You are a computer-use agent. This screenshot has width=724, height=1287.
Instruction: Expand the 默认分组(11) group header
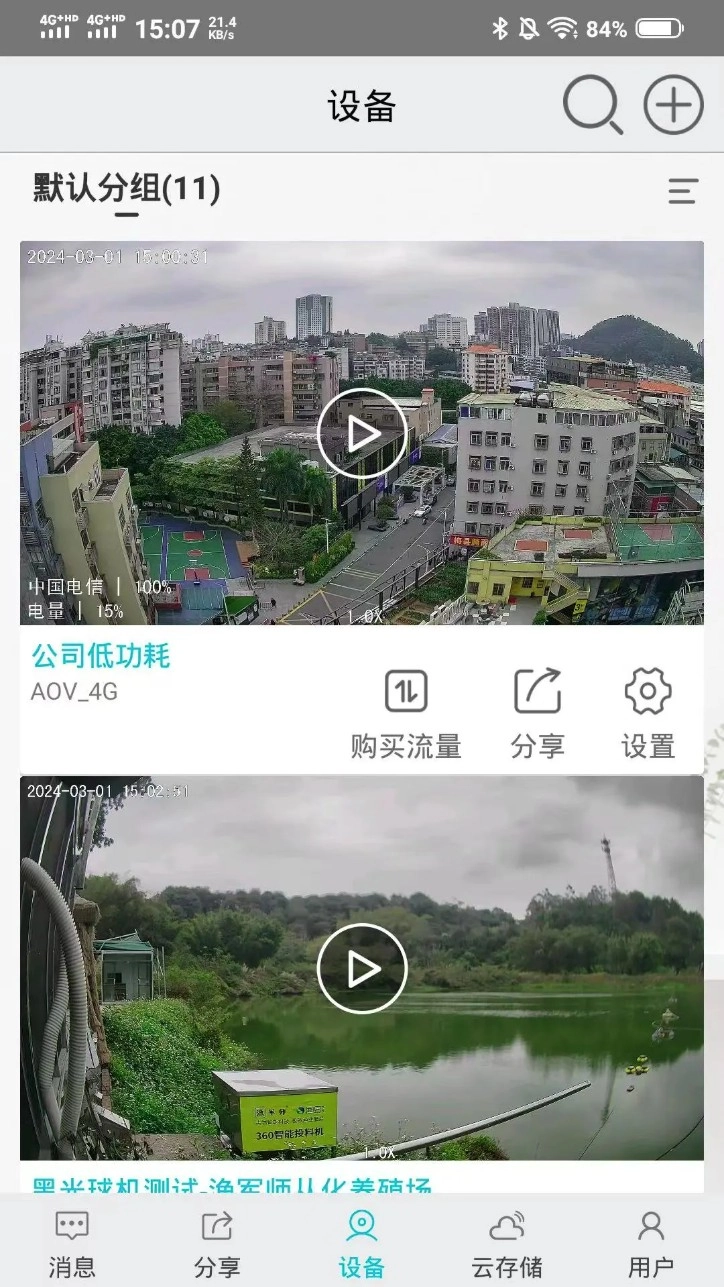(x=120, y=190)
